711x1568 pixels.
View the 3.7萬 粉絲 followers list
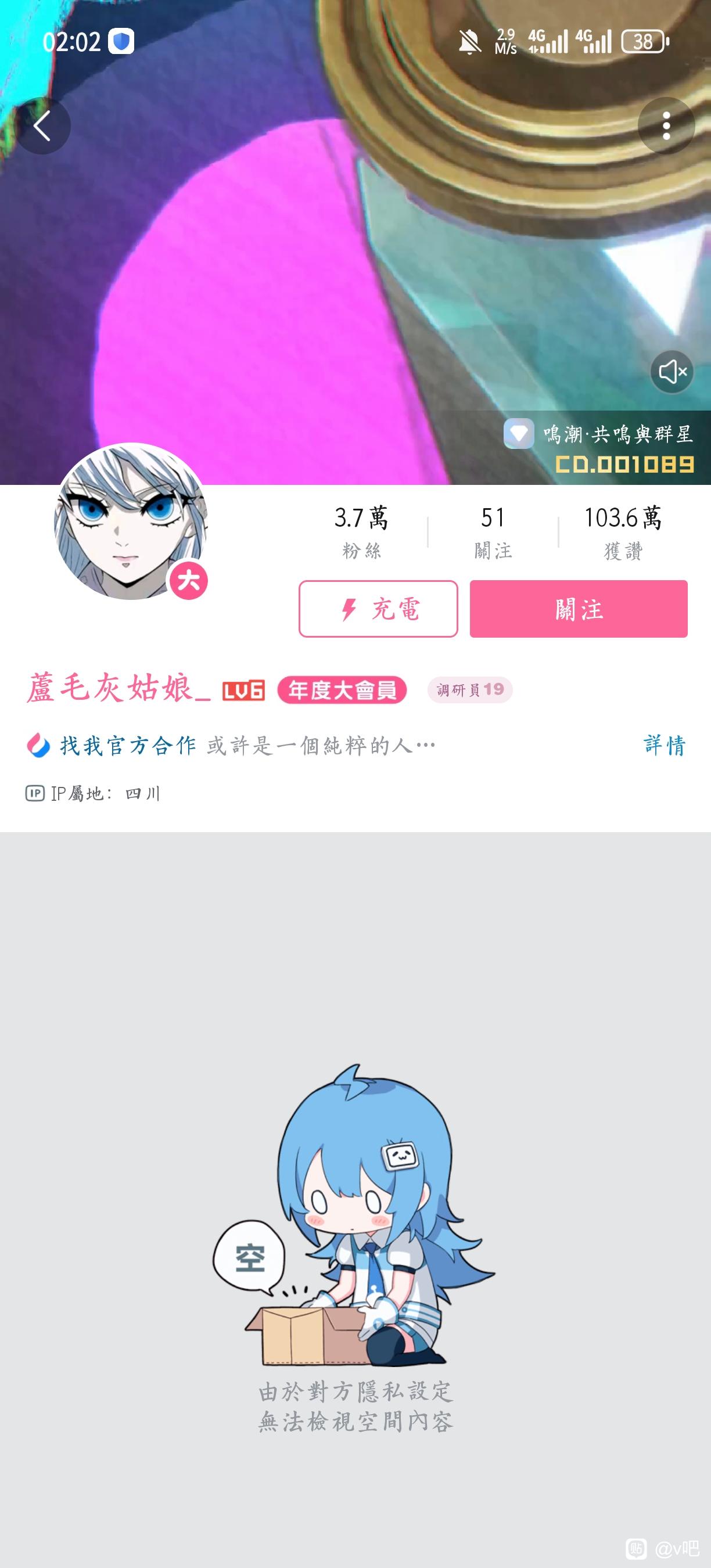coord(361,531)
